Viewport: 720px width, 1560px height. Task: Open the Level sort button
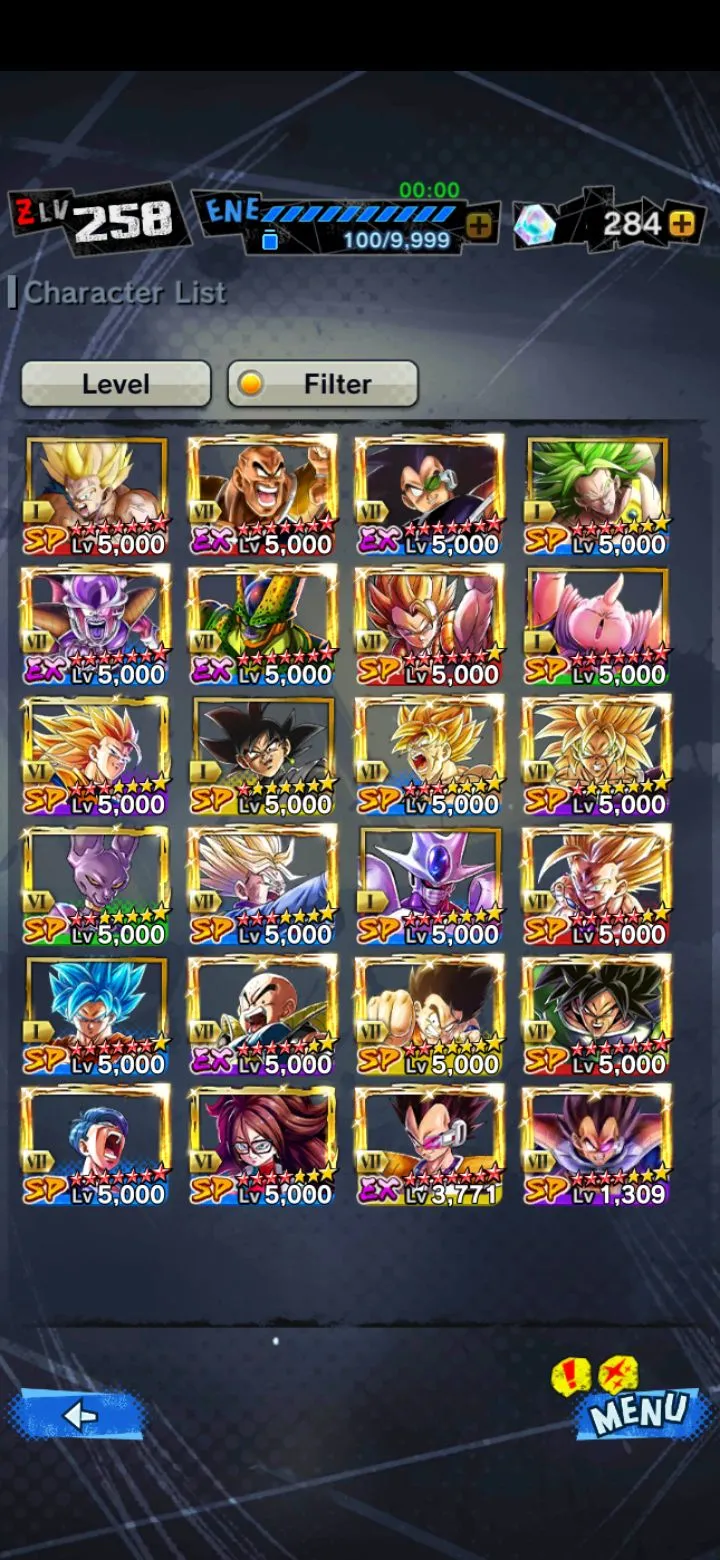click(116, 384)
